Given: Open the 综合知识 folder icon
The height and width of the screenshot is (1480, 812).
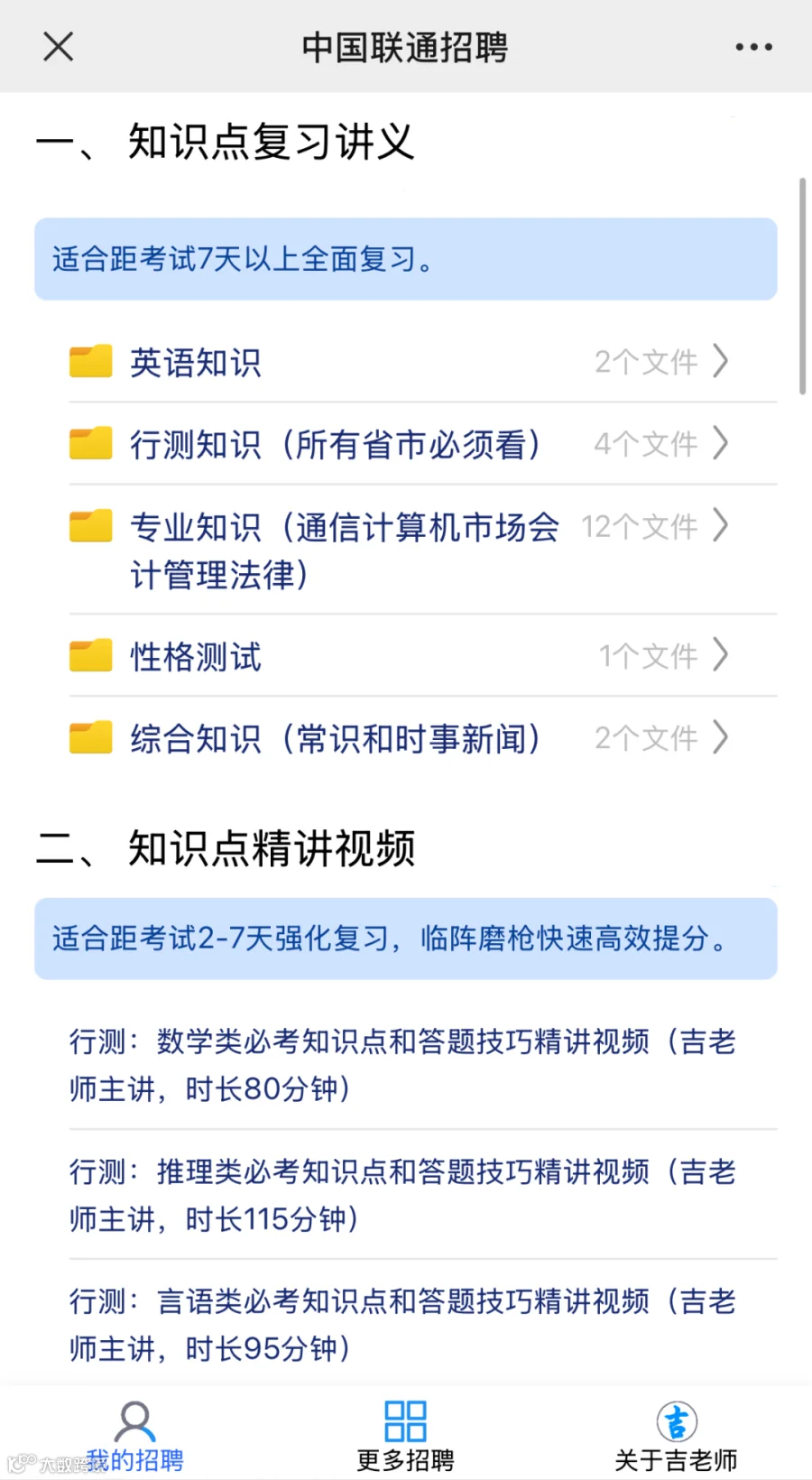Looking at the screenshot, I should tap(90, 738).
